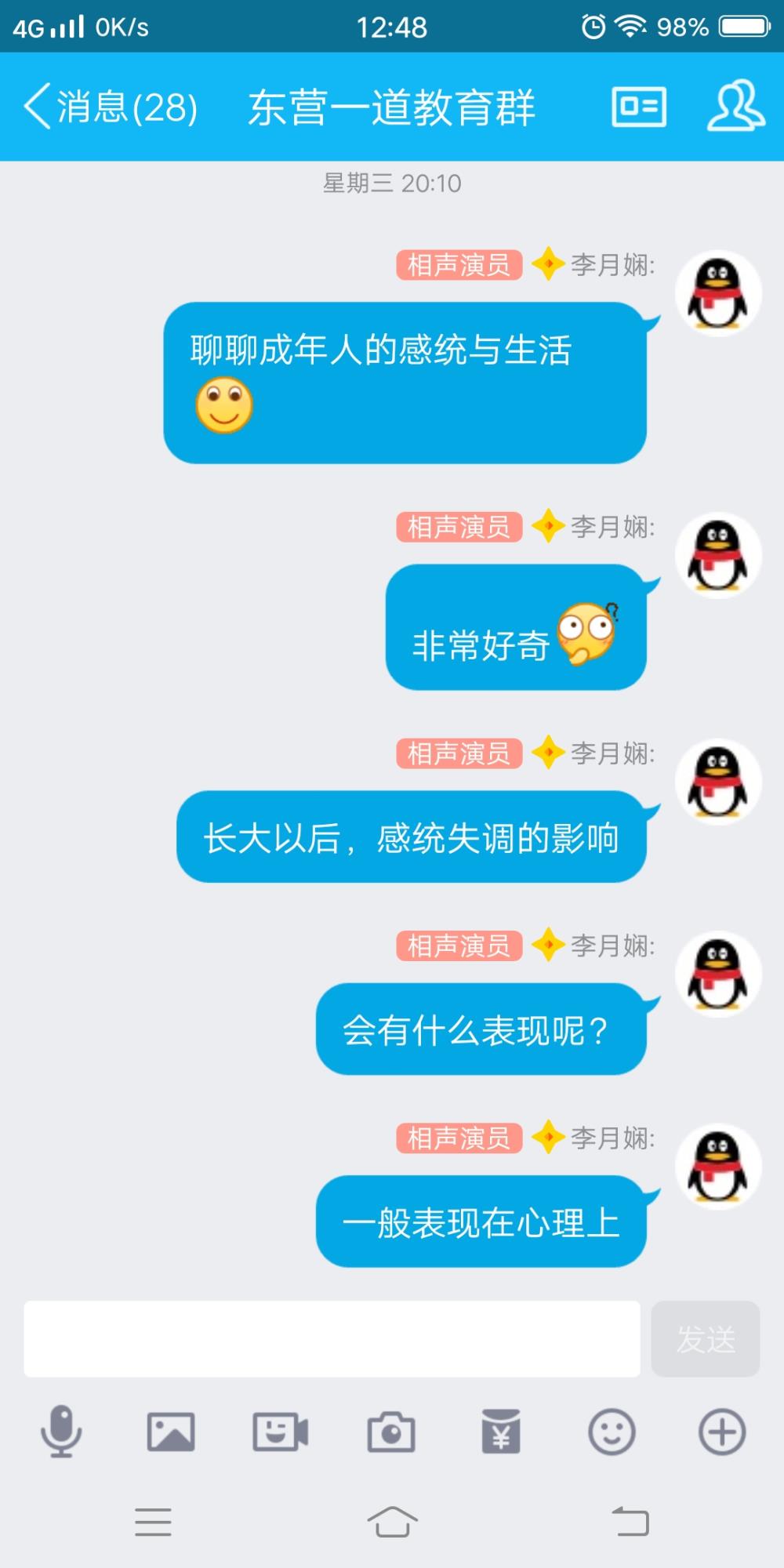Open the short video recording icon
This screenshot has height=1568, width=784.
281,1432
